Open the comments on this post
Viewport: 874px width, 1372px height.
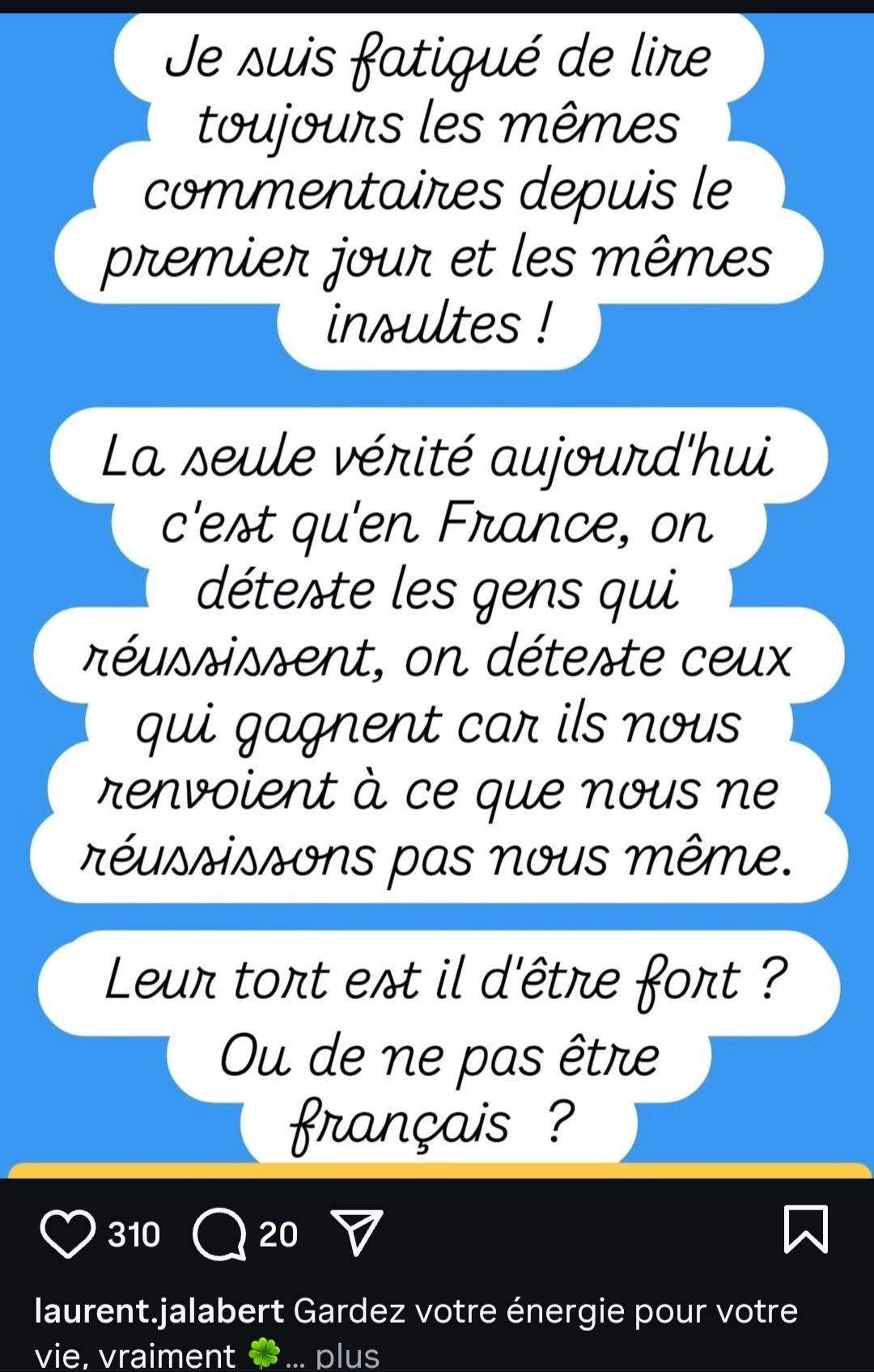(x=219, y=1234)
